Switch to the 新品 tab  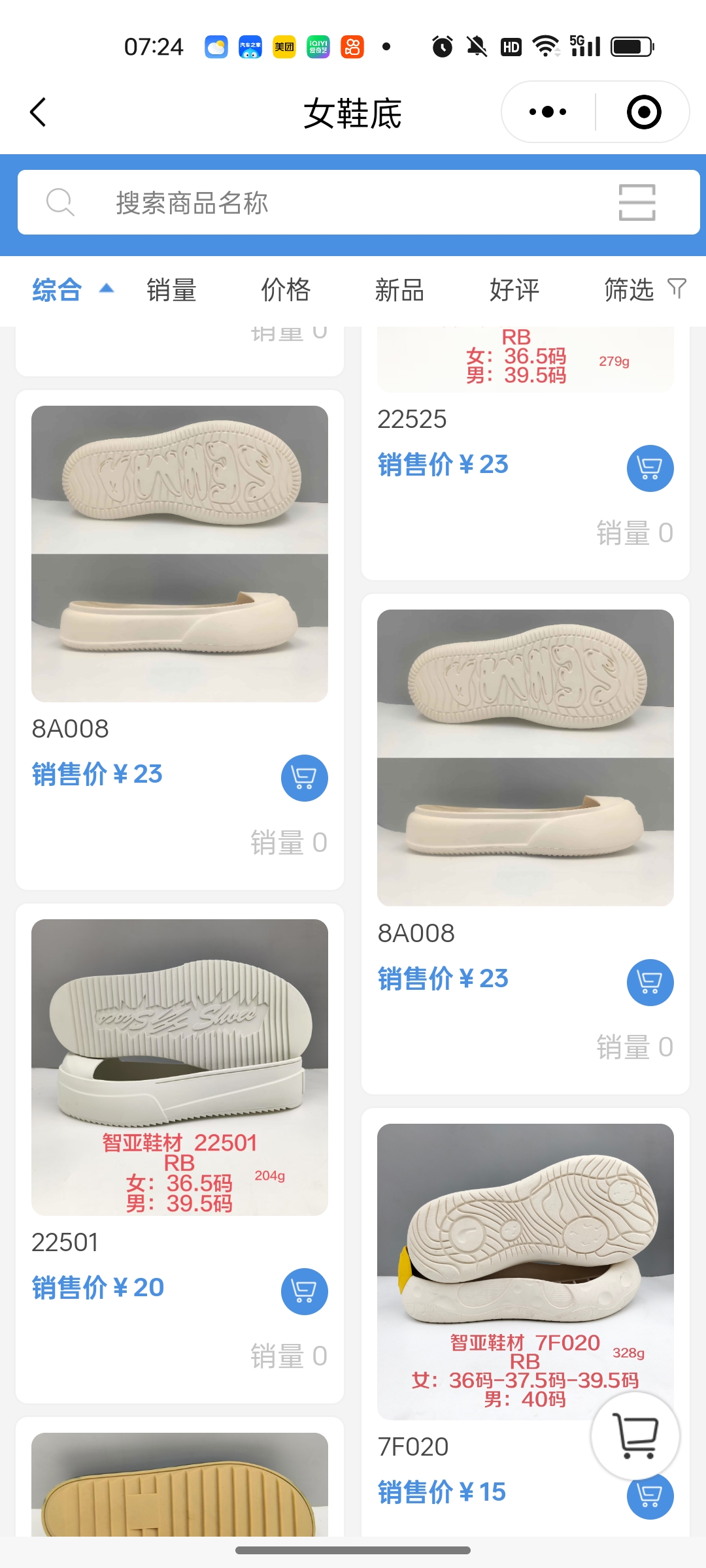click(399, 290)
